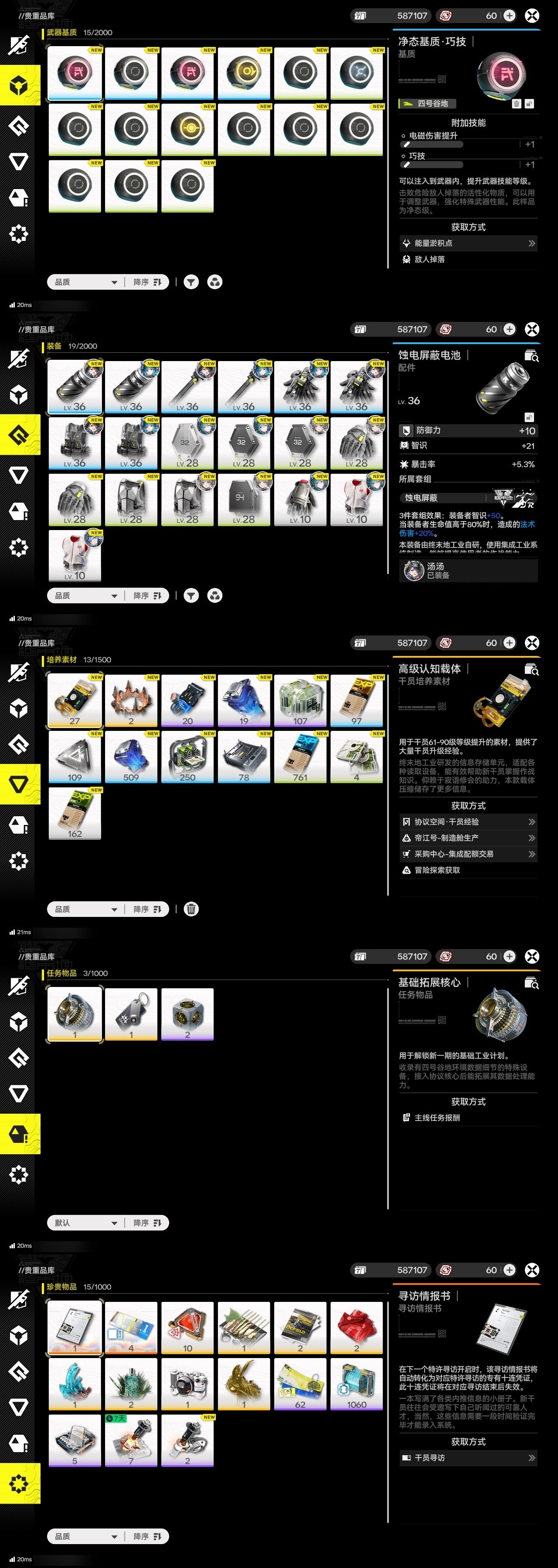Click the 电磁伤害提升 skill progress bar
Viewport: 558px width, 1568px height.
[x=432, y=144]
